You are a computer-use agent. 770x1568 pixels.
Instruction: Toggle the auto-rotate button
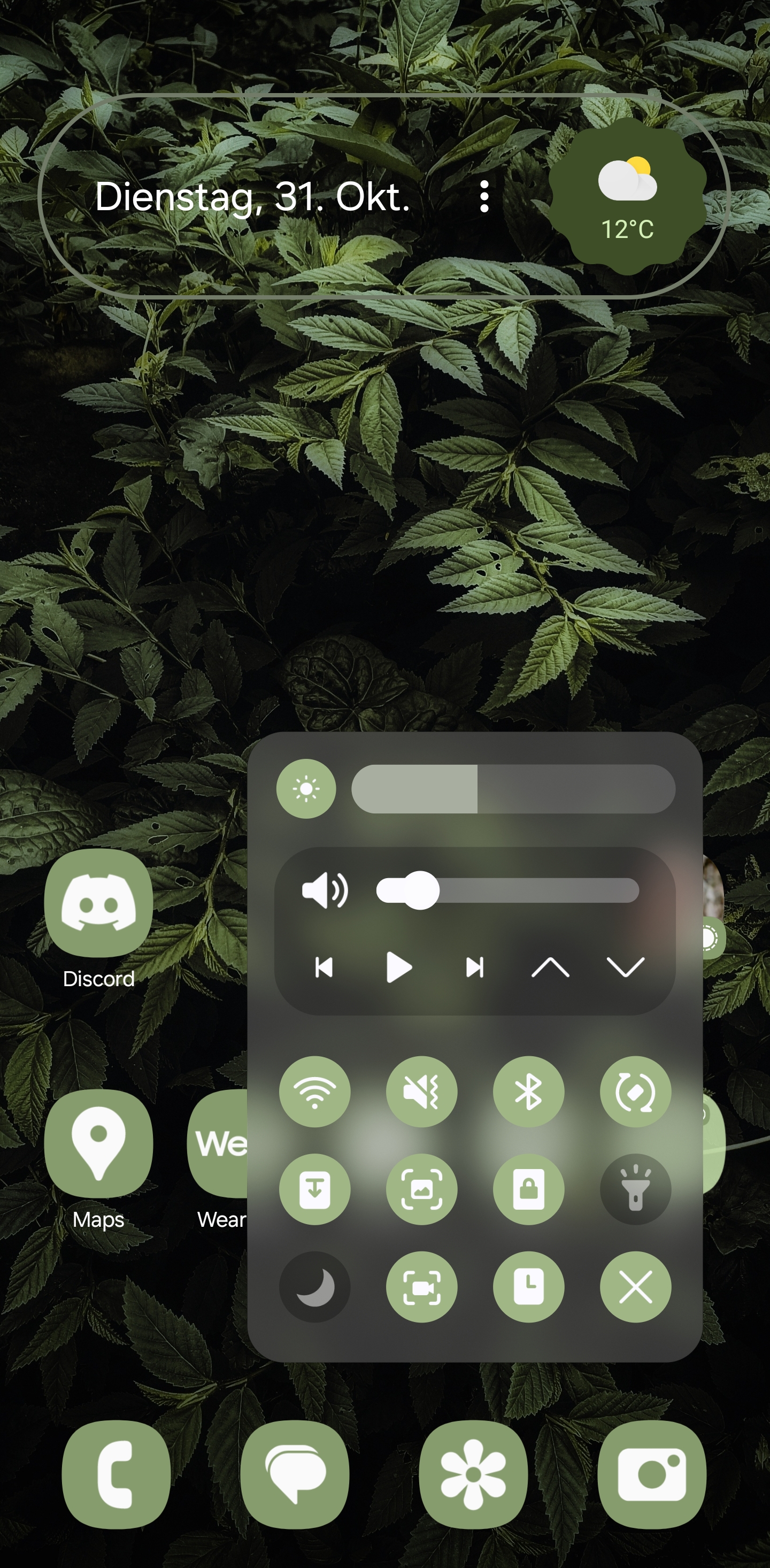pyautogui.click(x=635, y=1092)
